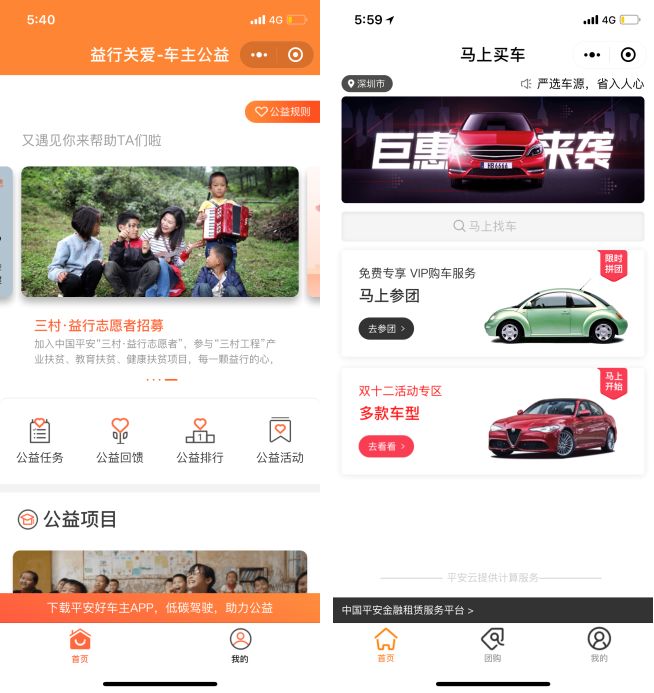Viewport: 654px width, 693px height.
Task: Tap the 马上找车 search box
Action: click(x=493, y=226)
